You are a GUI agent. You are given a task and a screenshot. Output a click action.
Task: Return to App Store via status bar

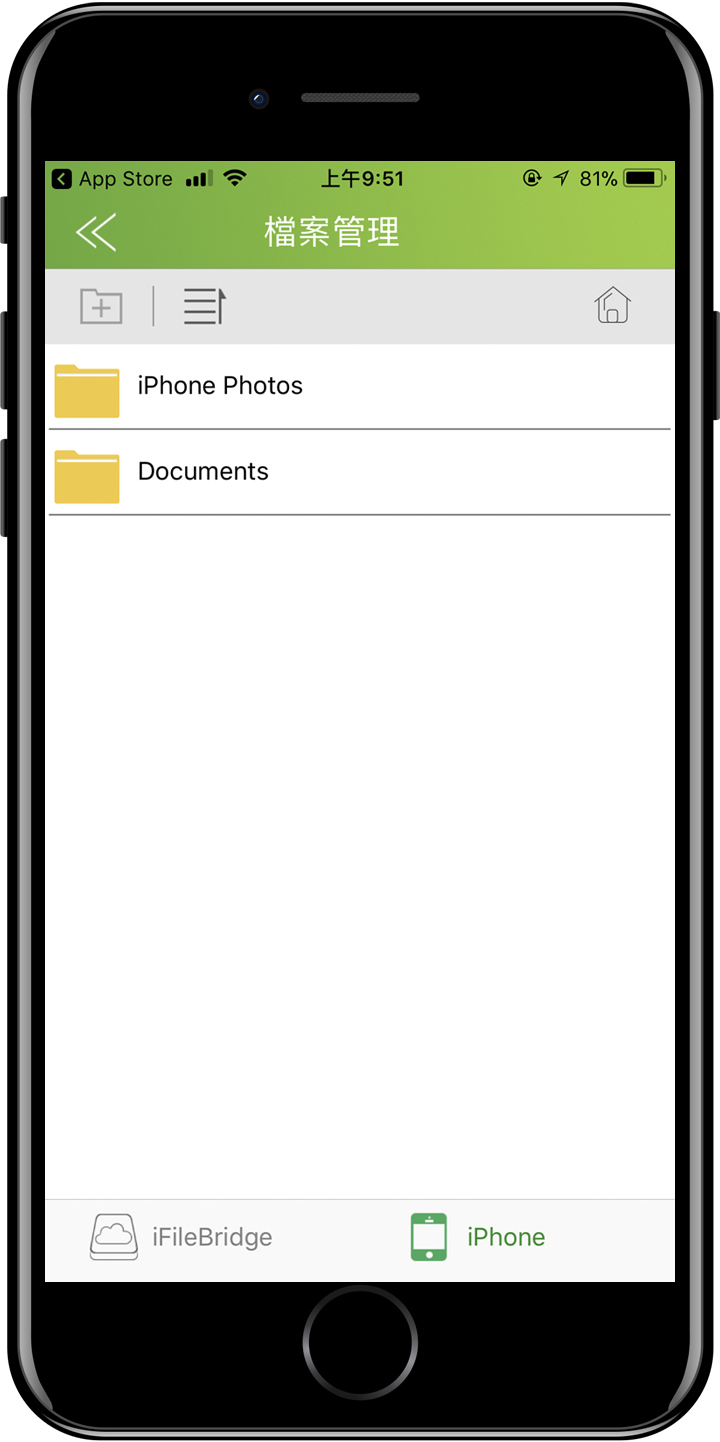(112, 179)
